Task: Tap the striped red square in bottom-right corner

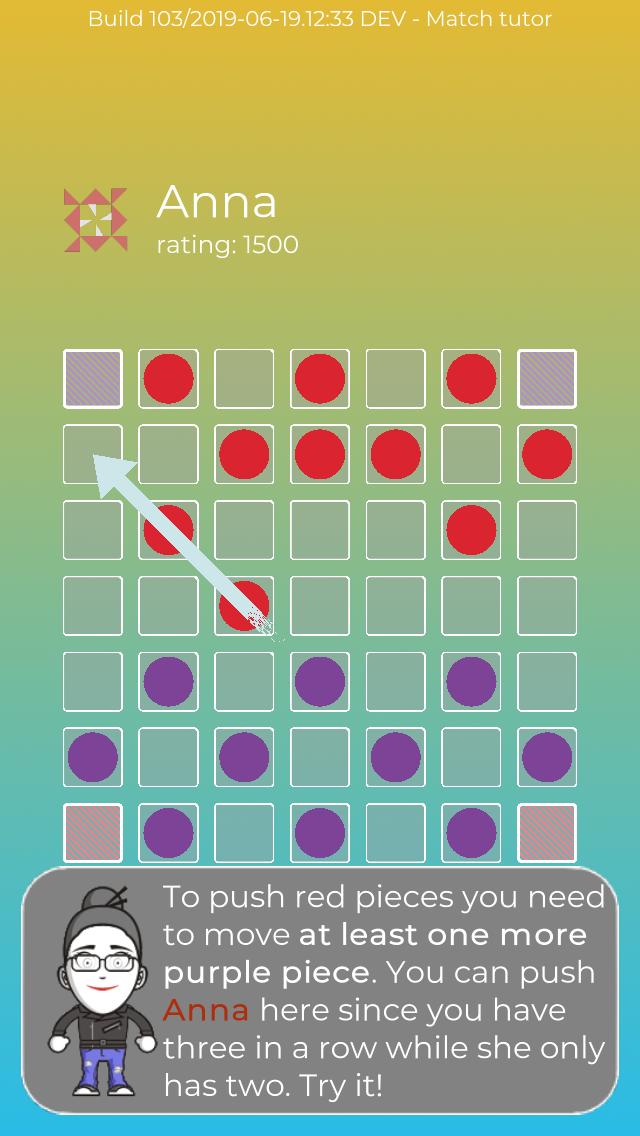Action: [547, 833]
